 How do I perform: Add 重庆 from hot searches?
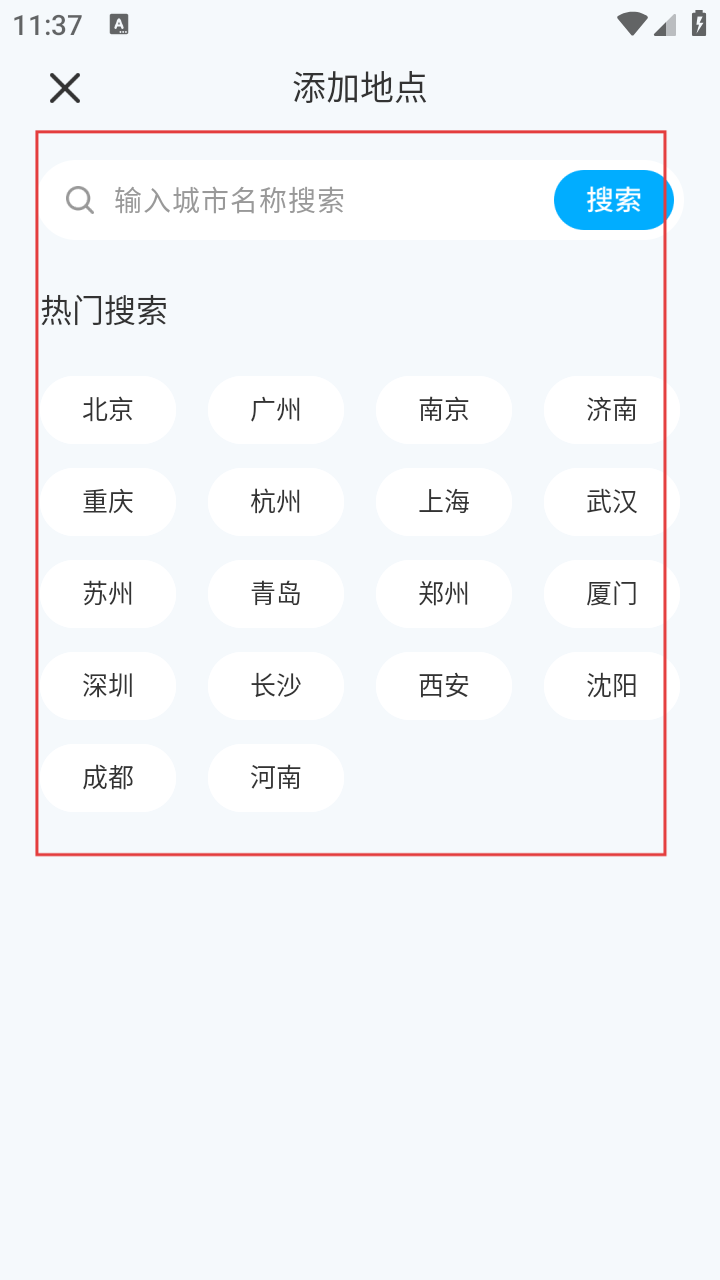click(x=108, y=502)
